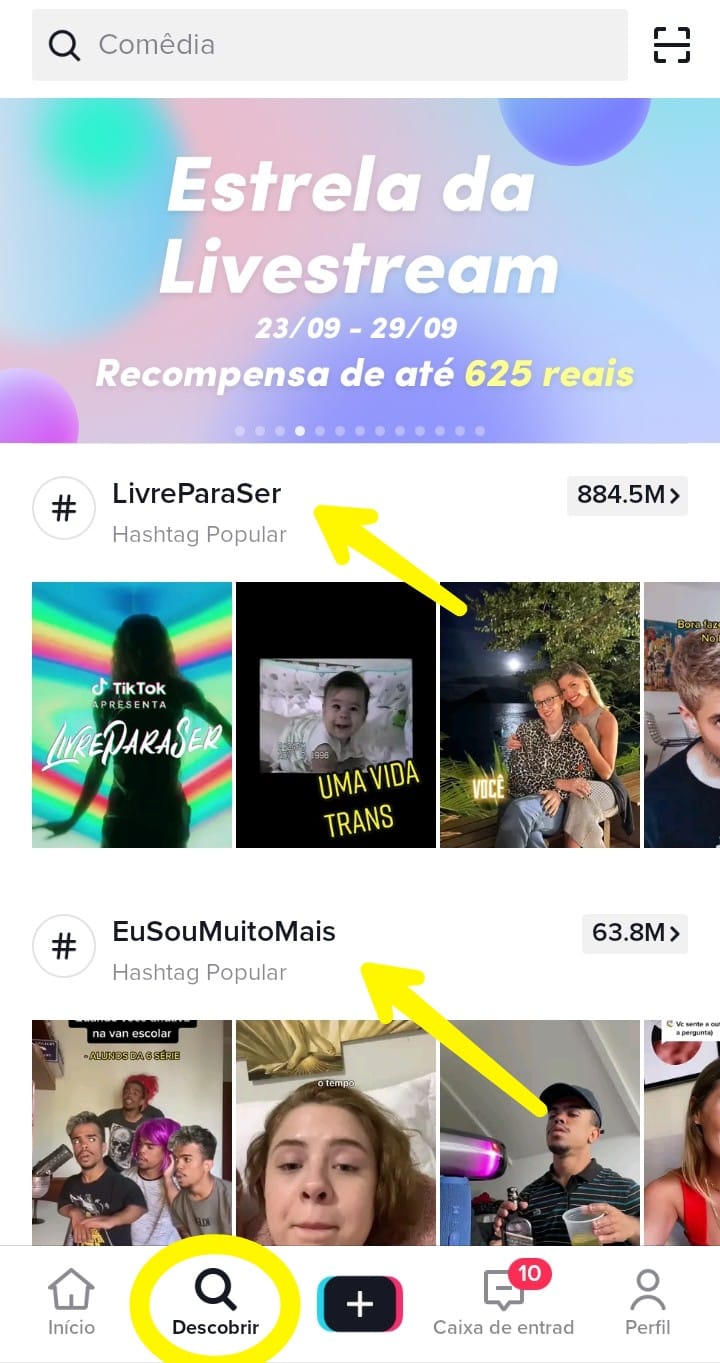This screenshot has width=720, height=1363.
Task: Switch to the Perfil tab
Action: point(648,1303)
